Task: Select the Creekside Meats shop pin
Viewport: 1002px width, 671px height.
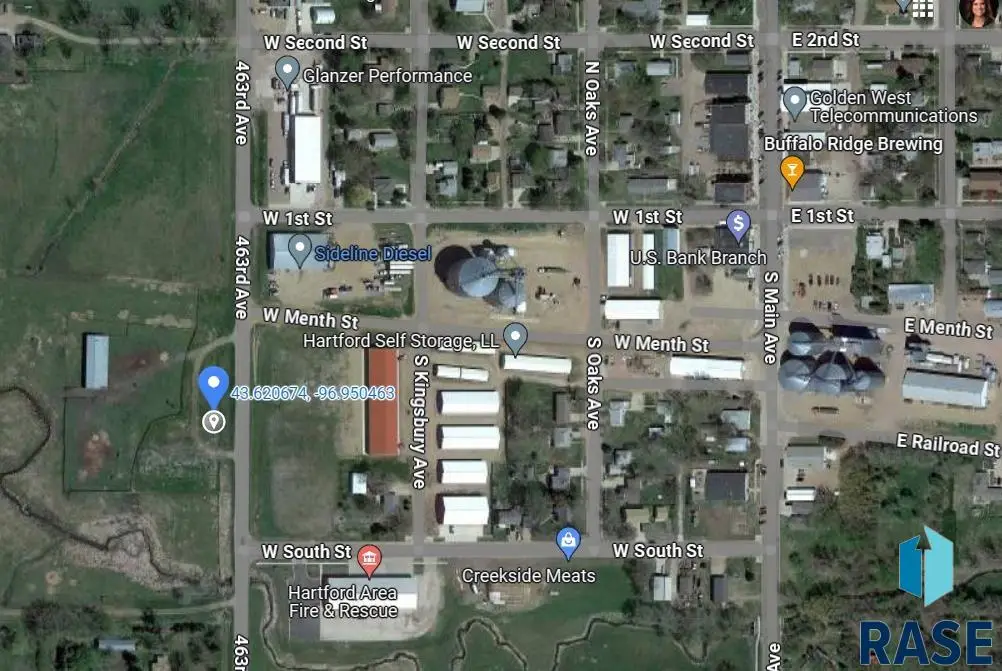Action: [x=567, y=543]
